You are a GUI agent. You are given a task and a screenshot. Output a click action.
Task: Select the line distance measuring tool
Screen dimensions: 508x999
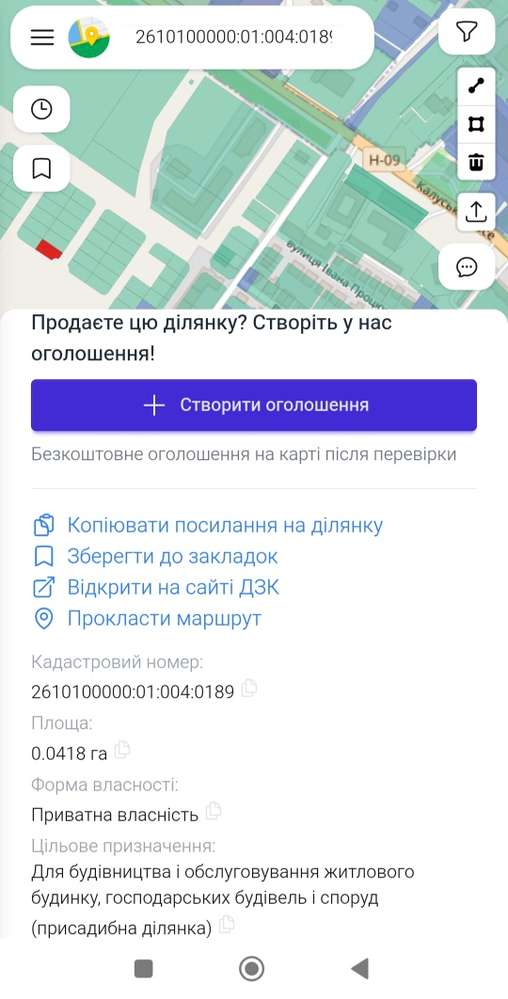476,86
